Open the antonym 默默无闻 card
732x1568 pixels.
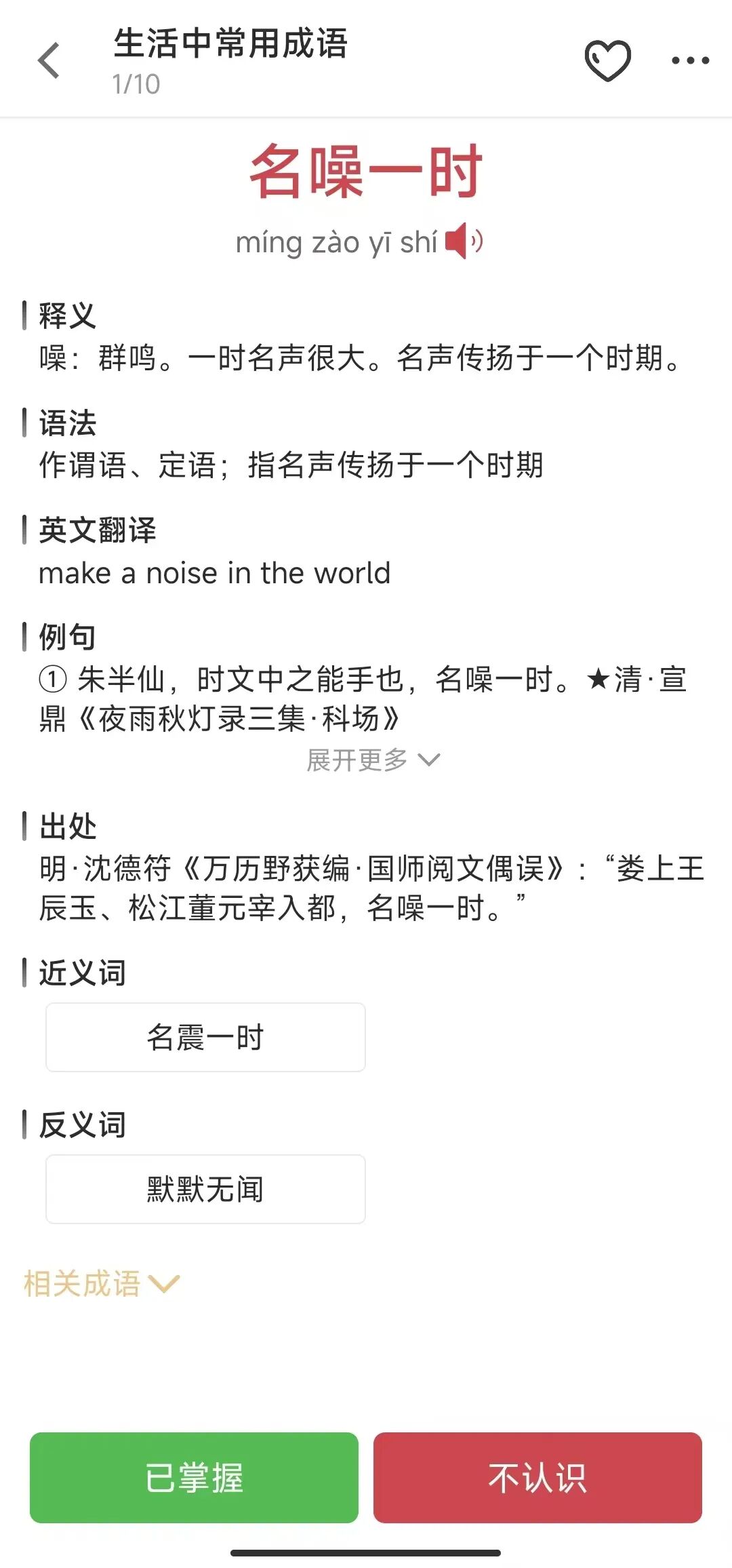pyautogui.click(x=205, y=1188)
